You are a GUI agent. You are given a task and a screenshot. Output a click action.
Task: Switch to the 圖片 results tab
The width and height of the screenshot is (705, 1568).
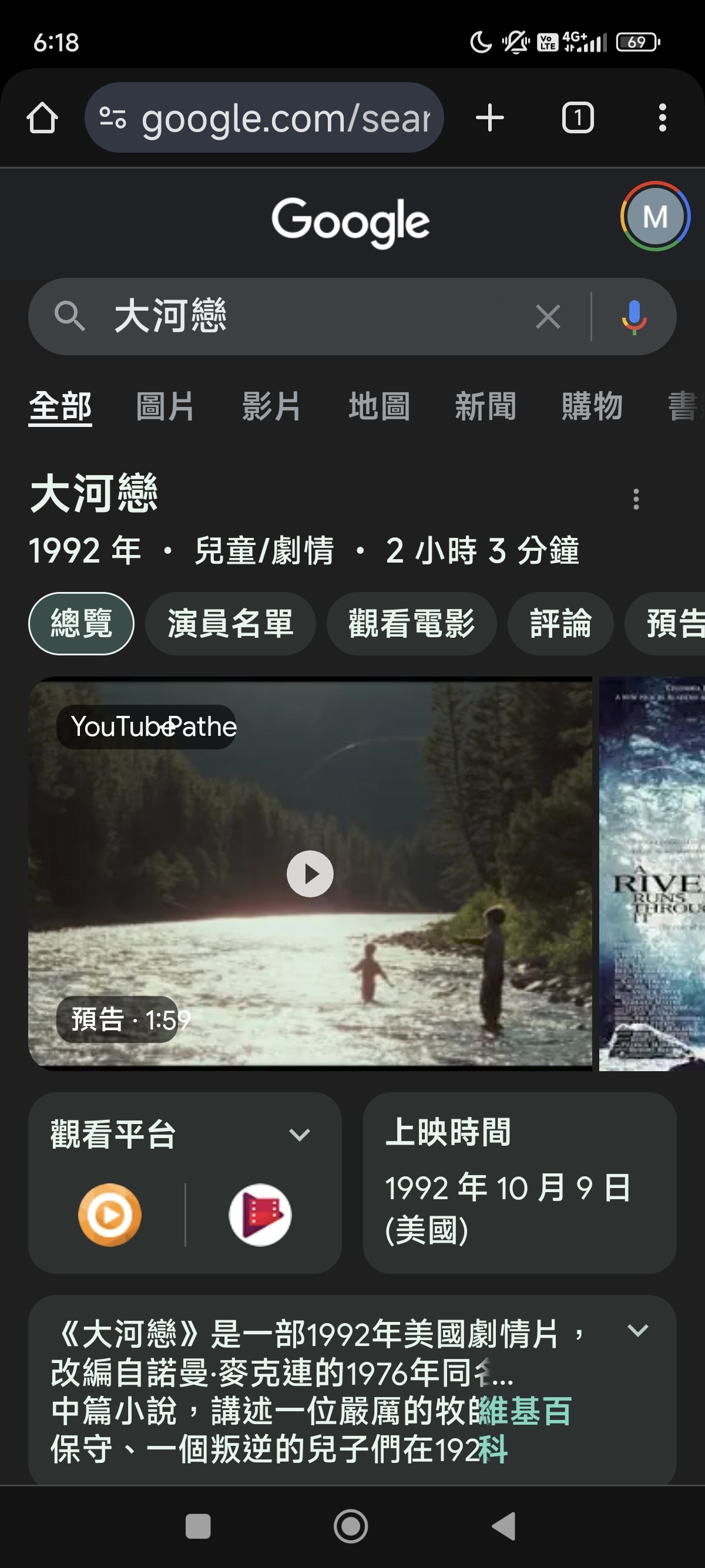165,406
